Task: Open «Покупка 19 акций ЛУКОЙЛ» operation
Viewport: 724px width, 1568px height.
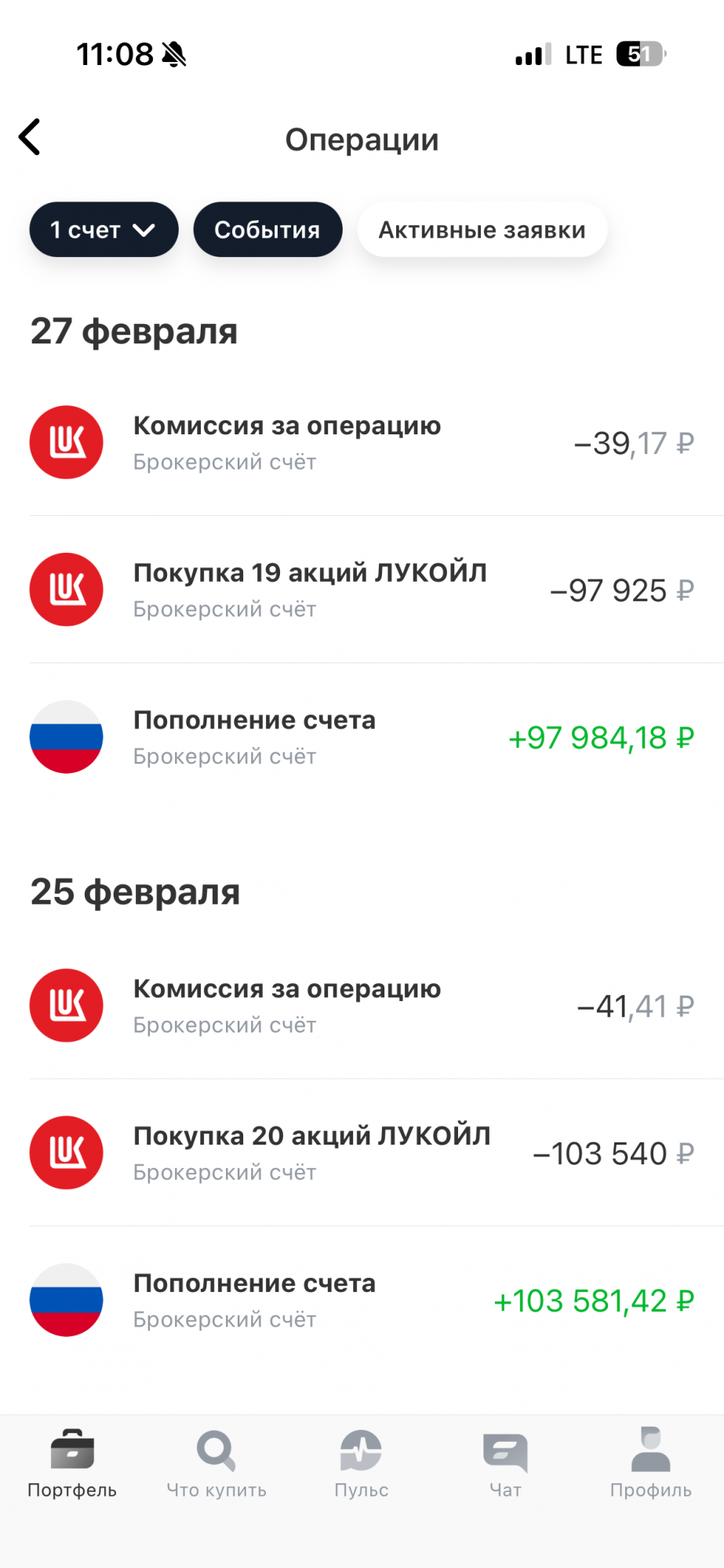Action: [362, 590]
